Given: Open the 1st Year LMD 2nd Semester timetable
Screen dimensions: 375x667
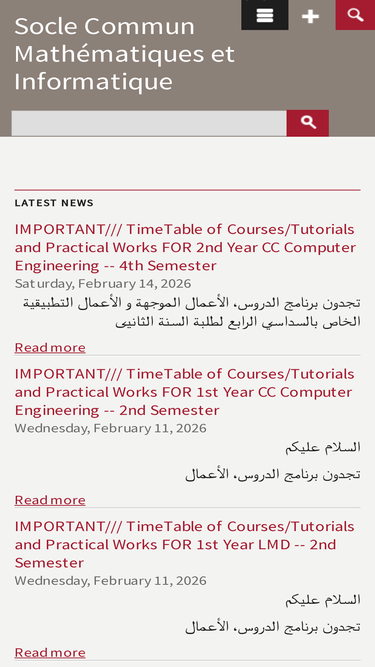Looking at the screenshot, I should tap(185, 544).
